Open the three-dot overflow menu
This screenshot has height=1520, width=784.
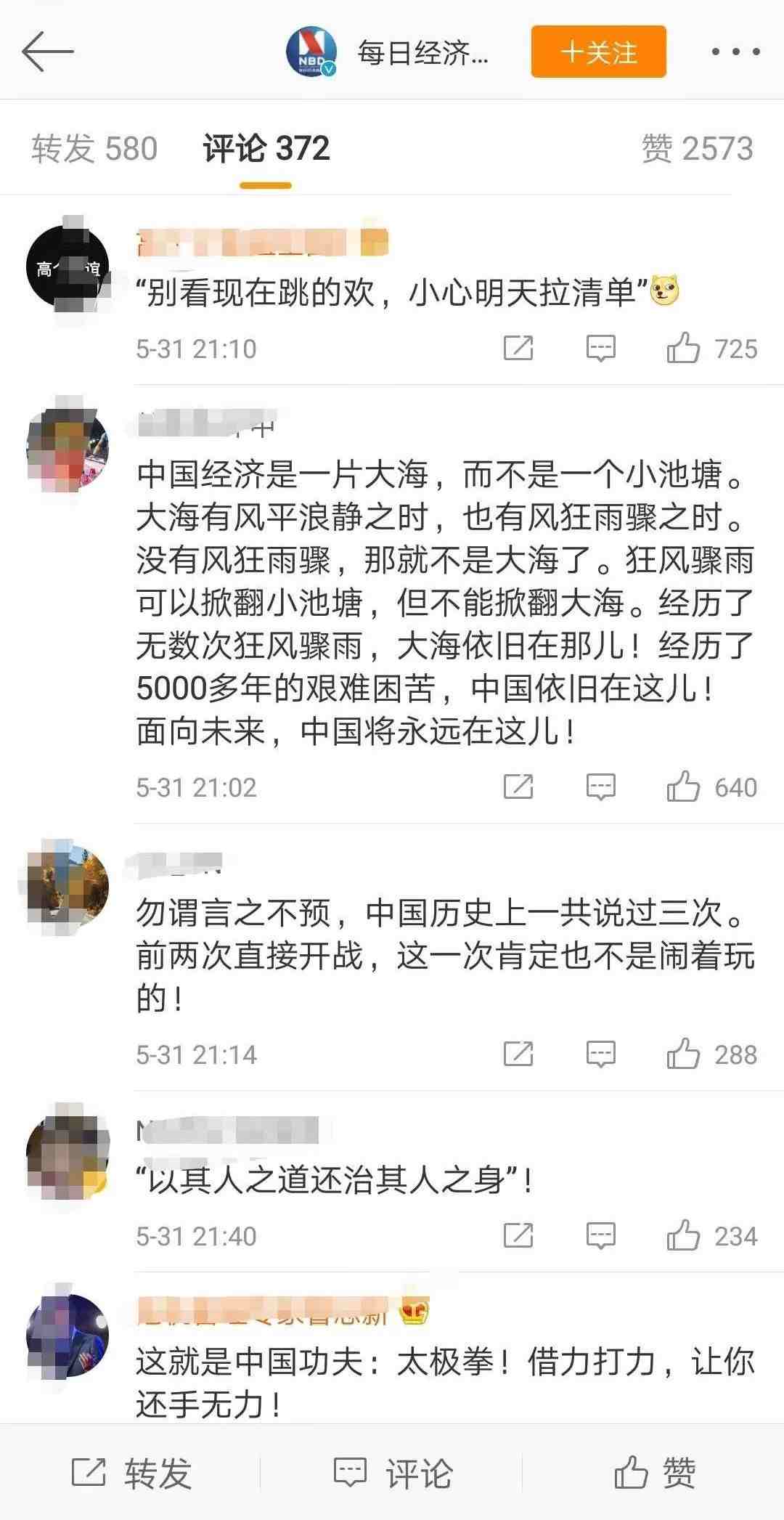tap(735, 52)
